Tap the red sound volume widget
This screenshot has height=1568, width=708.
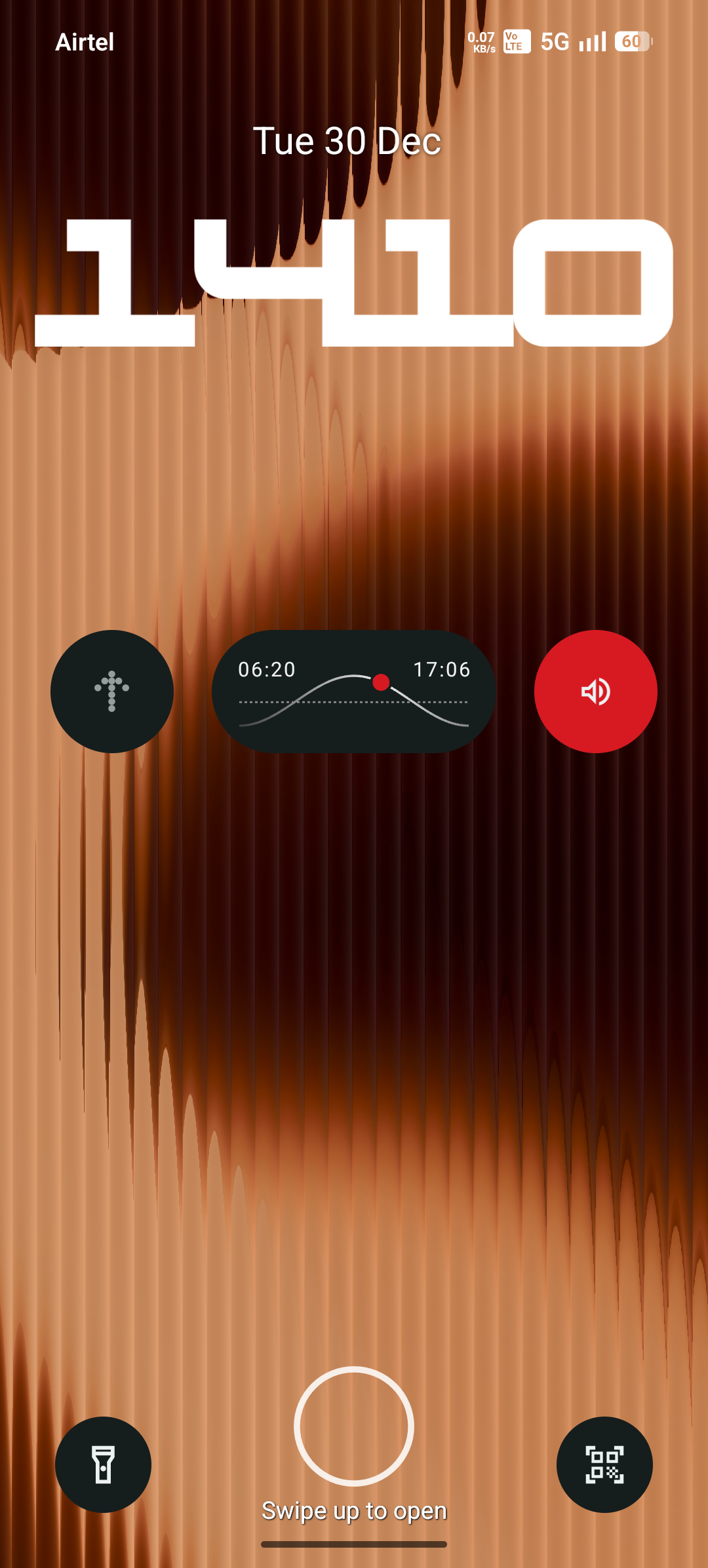coord(595,692)
